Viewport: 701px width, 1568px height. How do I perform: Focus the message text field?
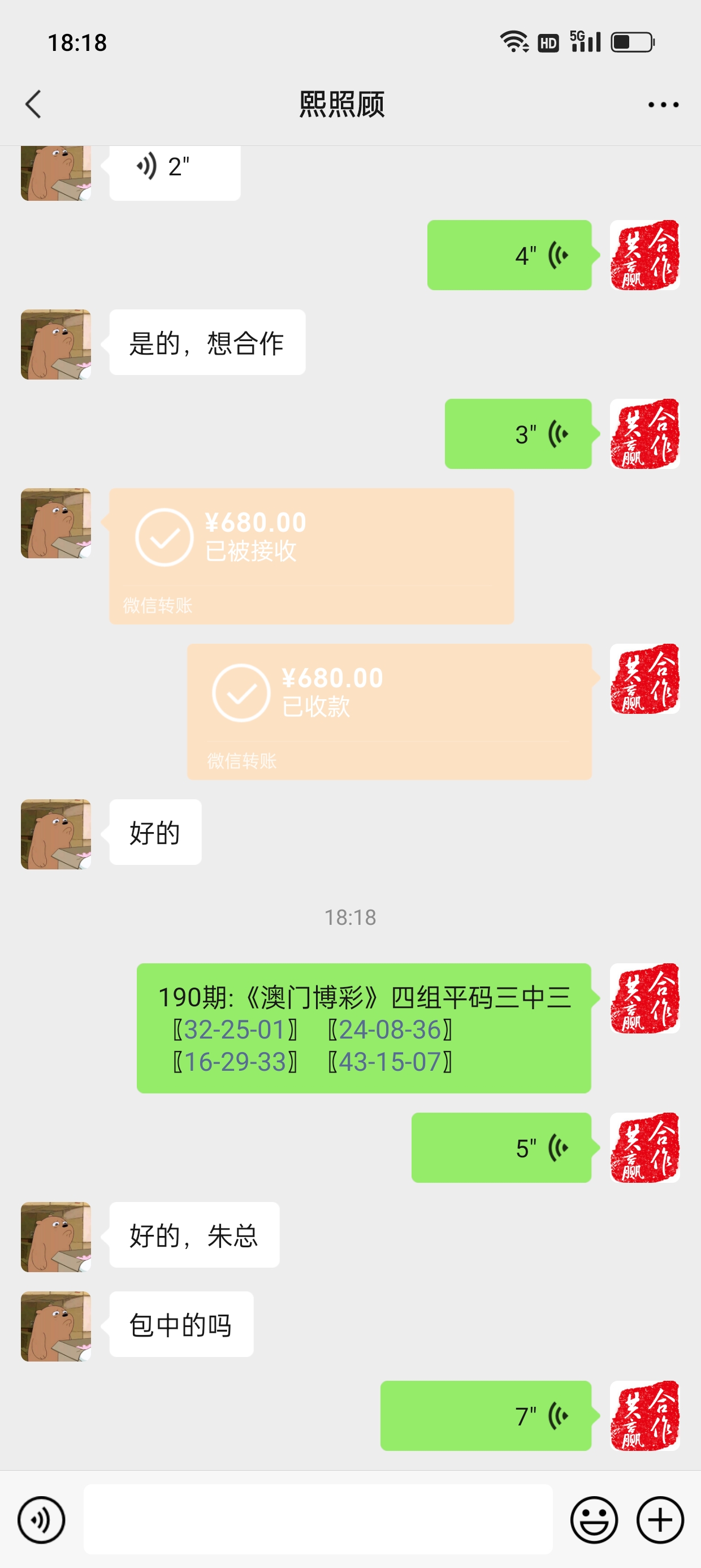[318, 1519]
